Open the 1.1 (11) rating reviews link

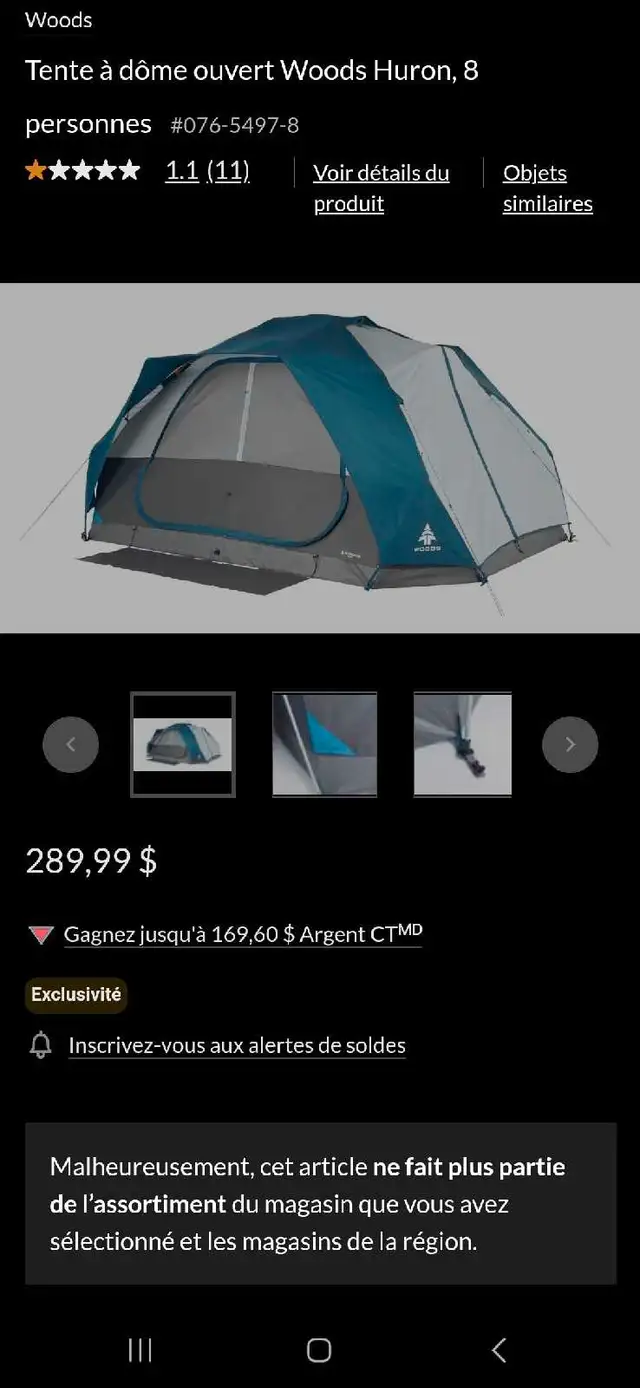point(207,171)
